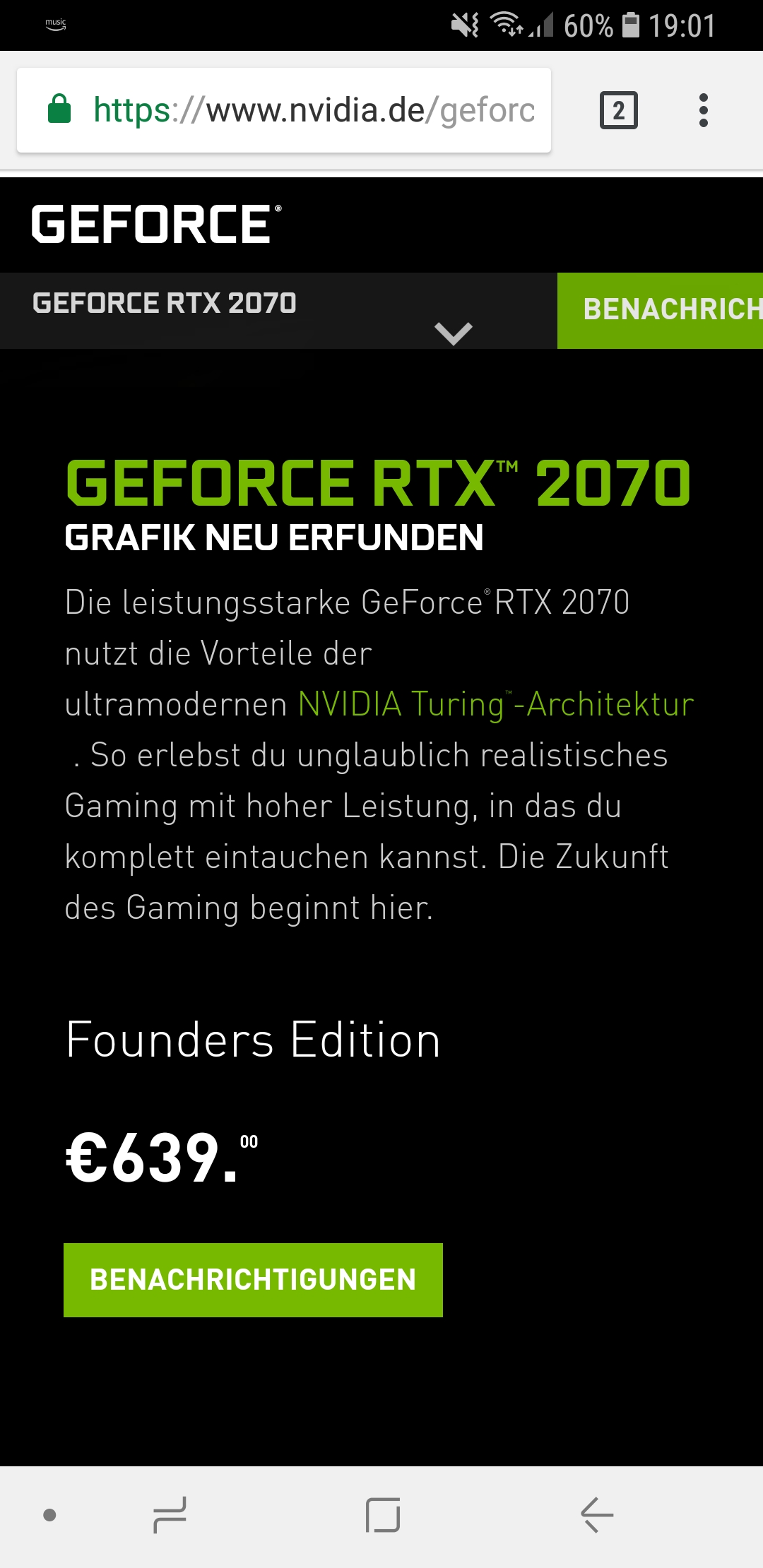This screenshot has height=1568, width=763.
Task: Open the GeForce logo homepage
Action: (155, 225)
